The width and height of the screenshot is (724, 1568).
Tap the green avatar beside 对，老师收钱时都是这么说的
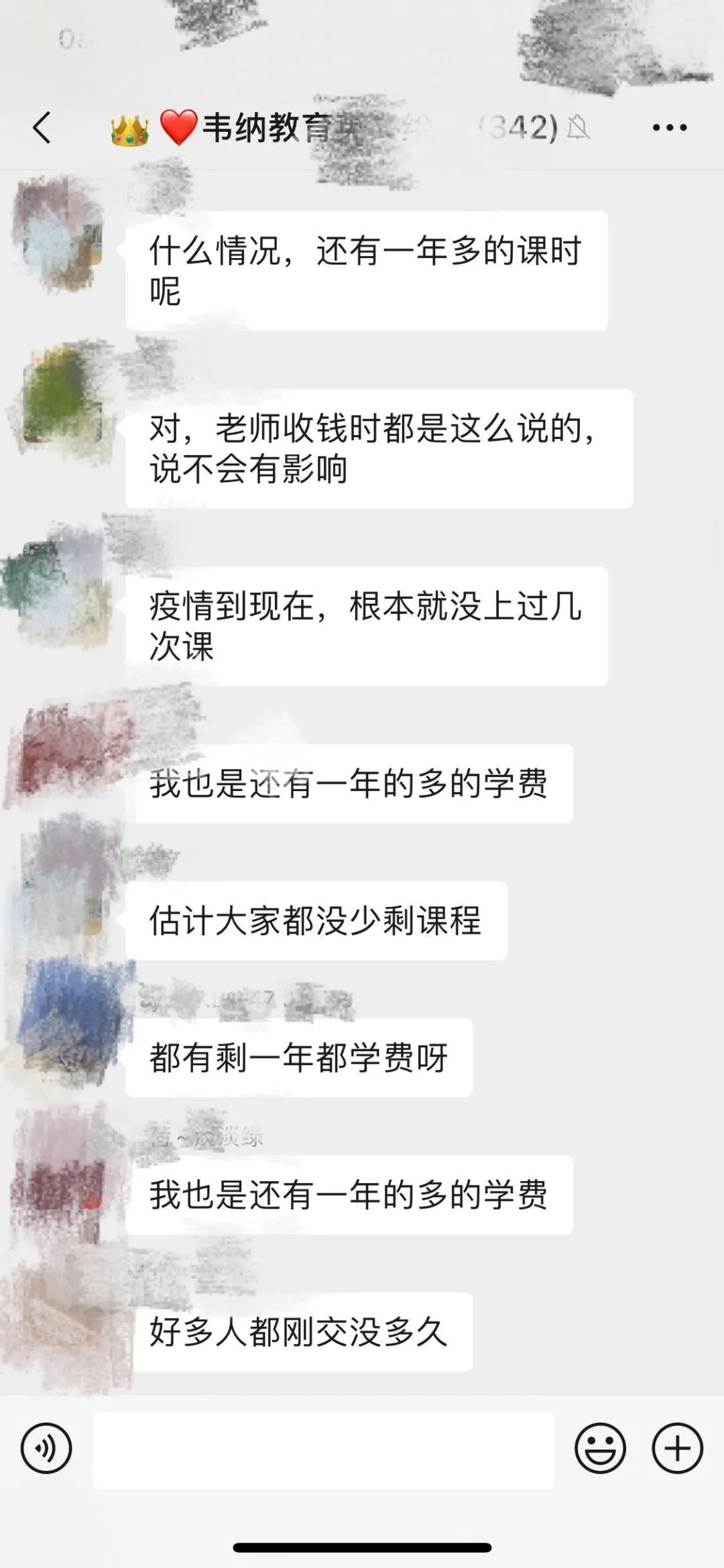pos(60,396)
